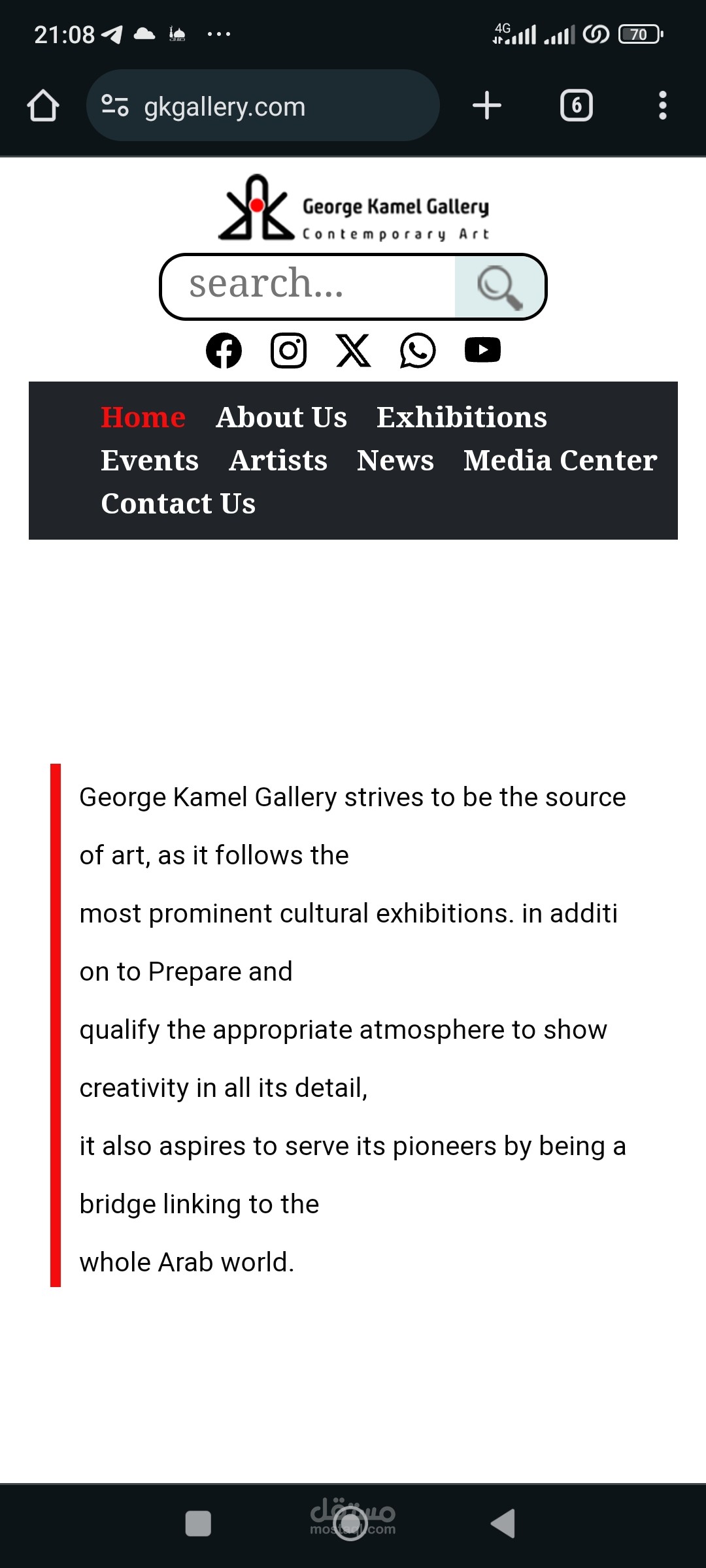Open the browser overflow menu
Screen dimensions: 706x1568
tap(663, 105)
